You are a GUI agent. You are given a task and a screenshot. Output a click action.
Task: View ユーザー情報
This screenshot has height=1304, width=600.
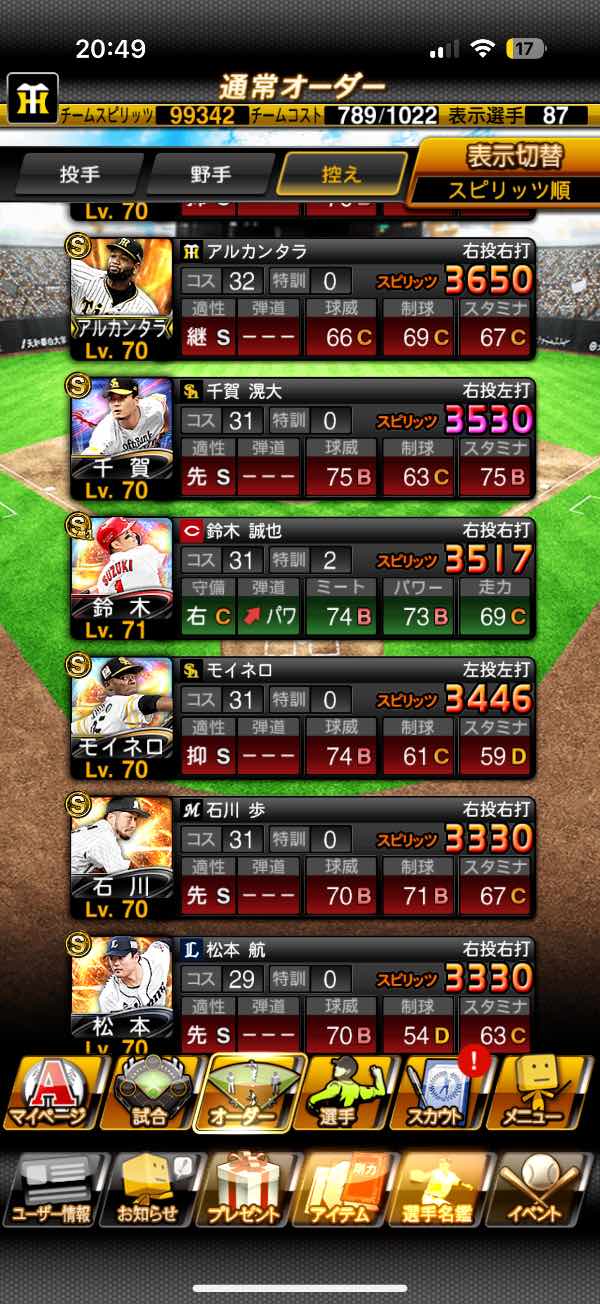(50, 1189)
